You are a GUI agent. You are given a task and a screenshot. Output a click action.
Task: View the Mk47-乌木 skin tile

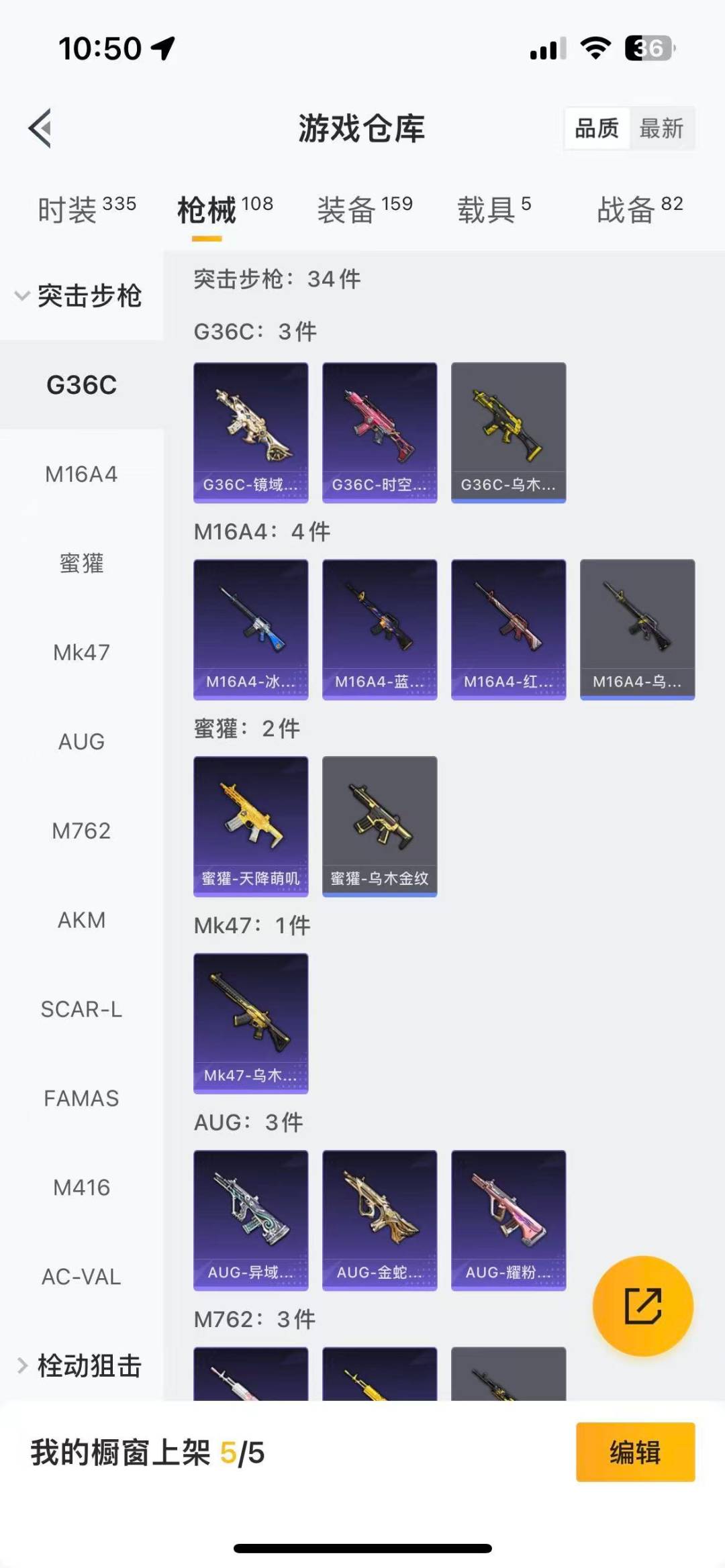click(x=251, y=1023)
